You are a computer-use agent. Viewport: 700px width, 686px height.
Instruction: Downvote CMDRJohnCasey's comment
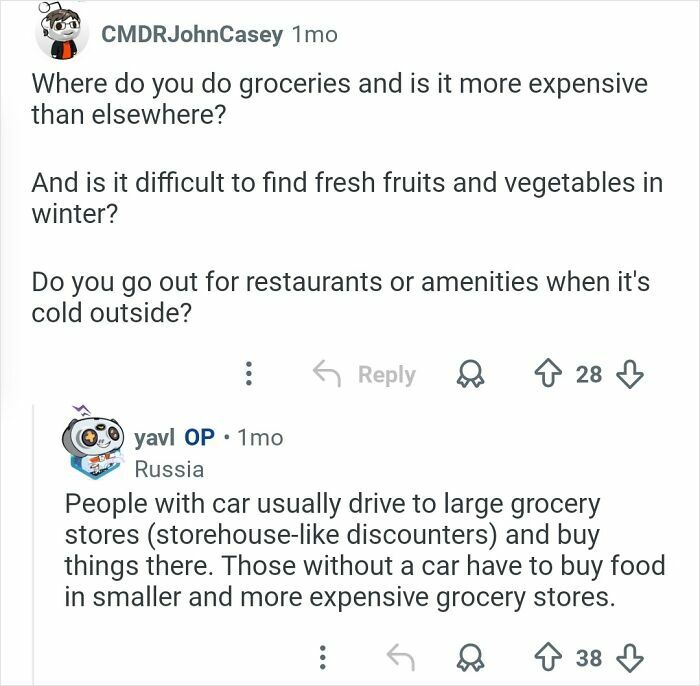[x=628, y=375]
